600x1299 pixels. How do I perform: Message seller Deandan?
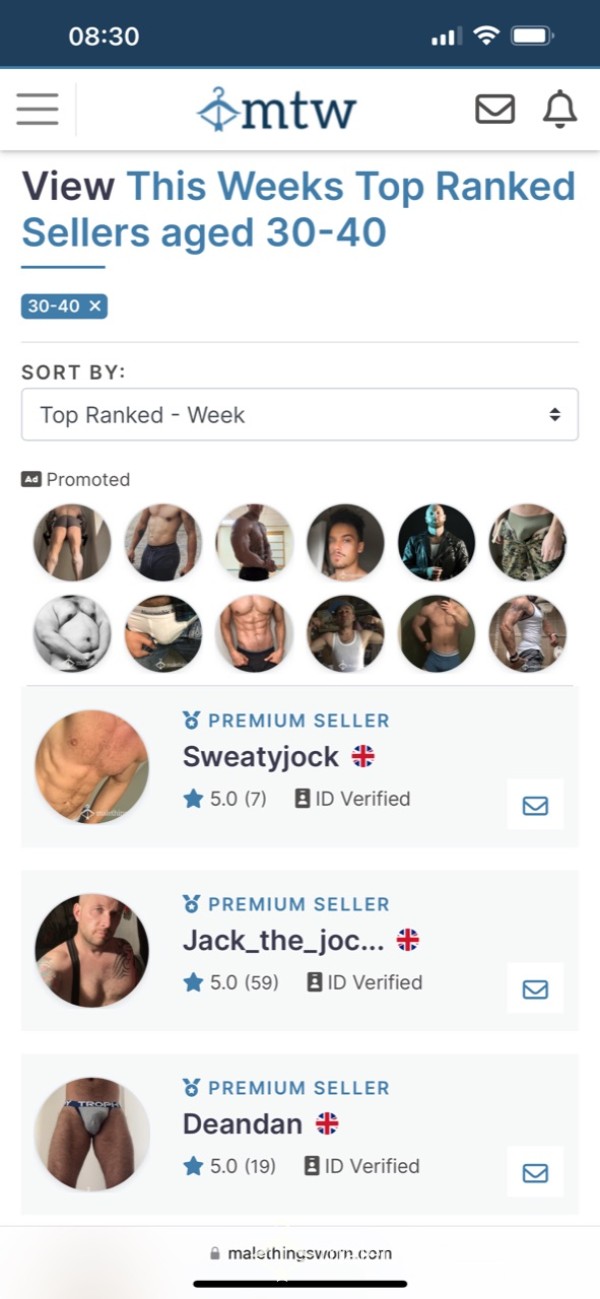coord(535,1172)
